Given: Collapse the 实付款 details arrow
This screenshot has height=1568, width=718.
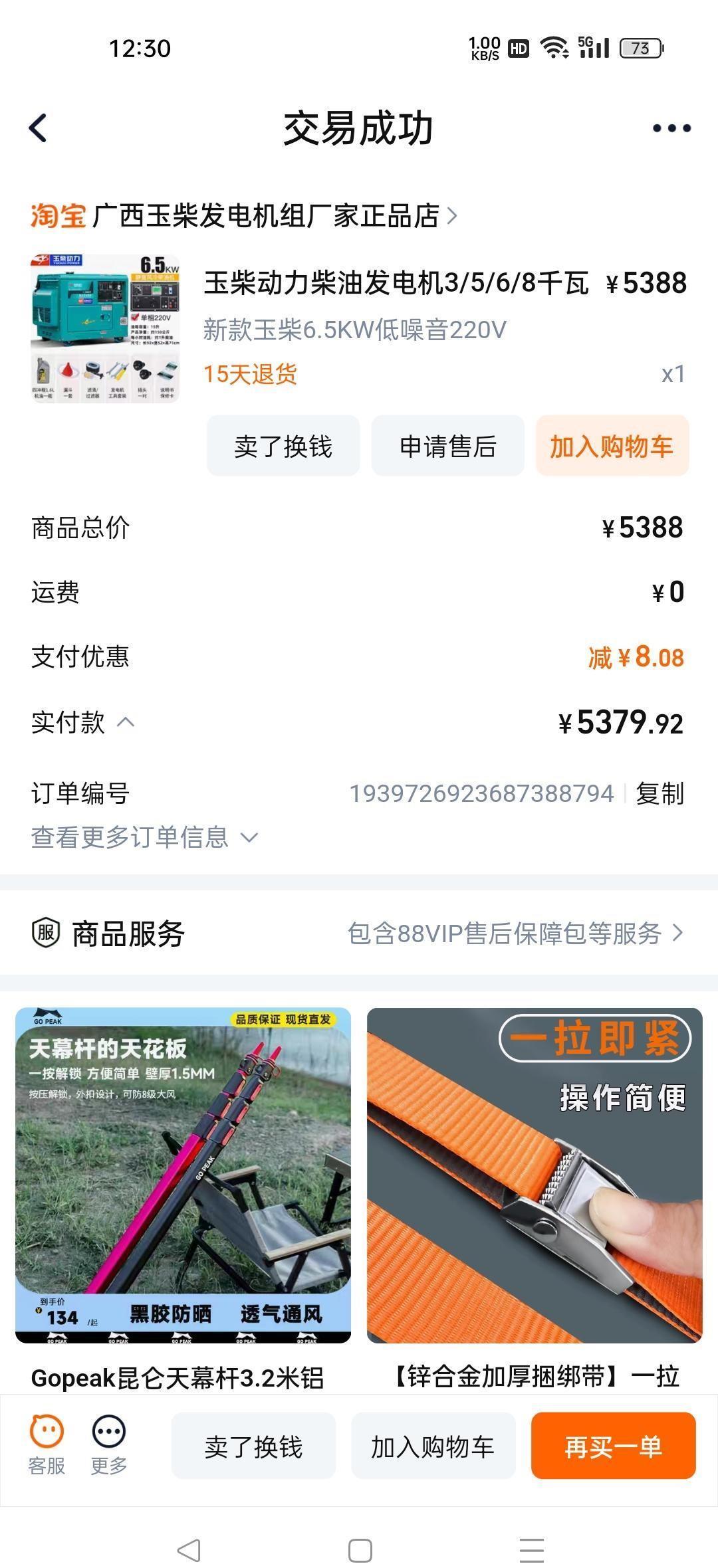Looking at the screenshot, I should [126, 722].
